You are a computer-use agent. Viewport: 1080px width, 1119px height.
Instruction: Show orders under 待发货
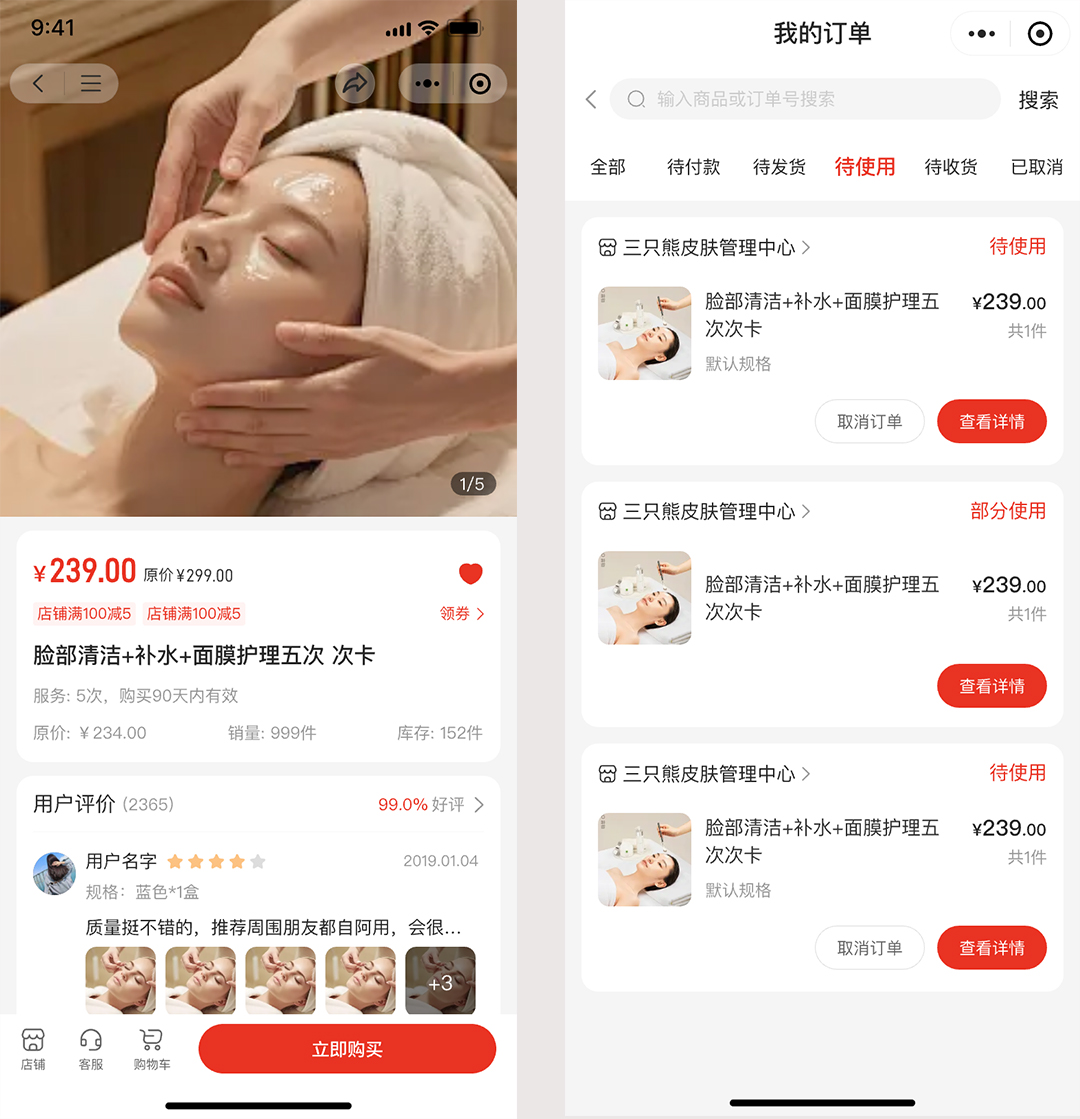click(x=779, y=167)
